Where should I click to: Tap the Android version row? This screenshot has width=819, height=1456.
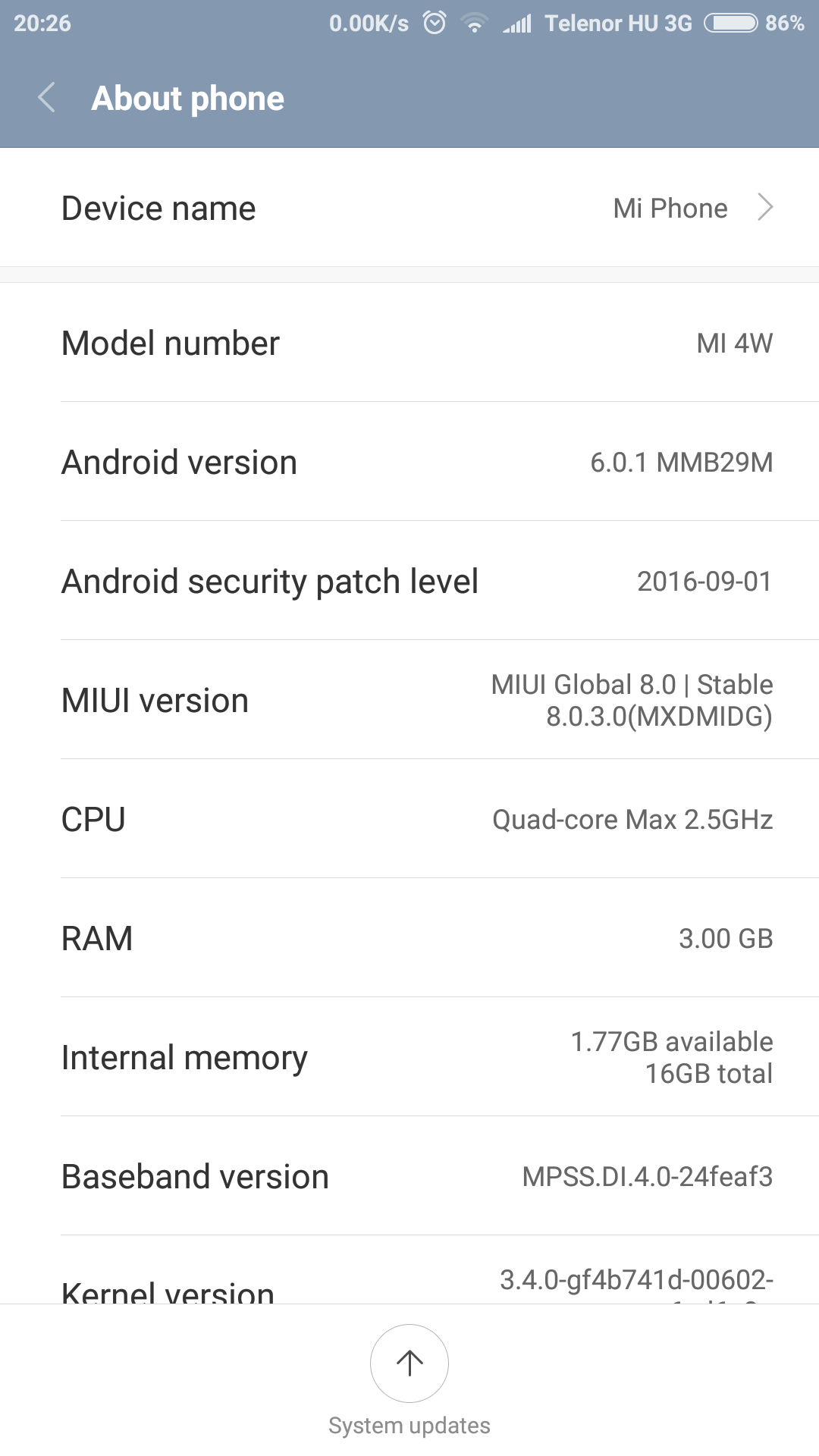click(409, 462)
